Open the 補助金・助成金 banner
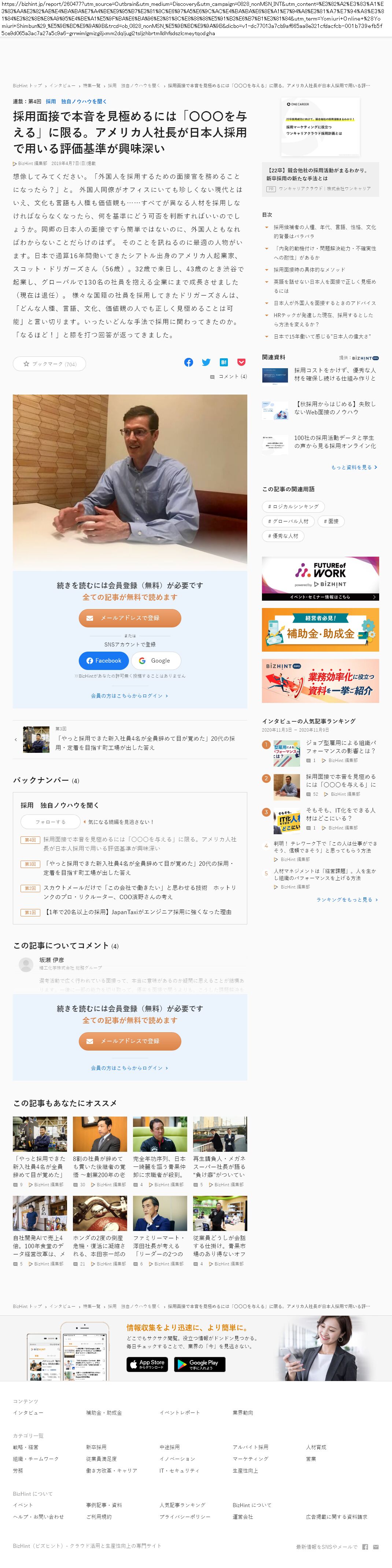 click(320, 630)
